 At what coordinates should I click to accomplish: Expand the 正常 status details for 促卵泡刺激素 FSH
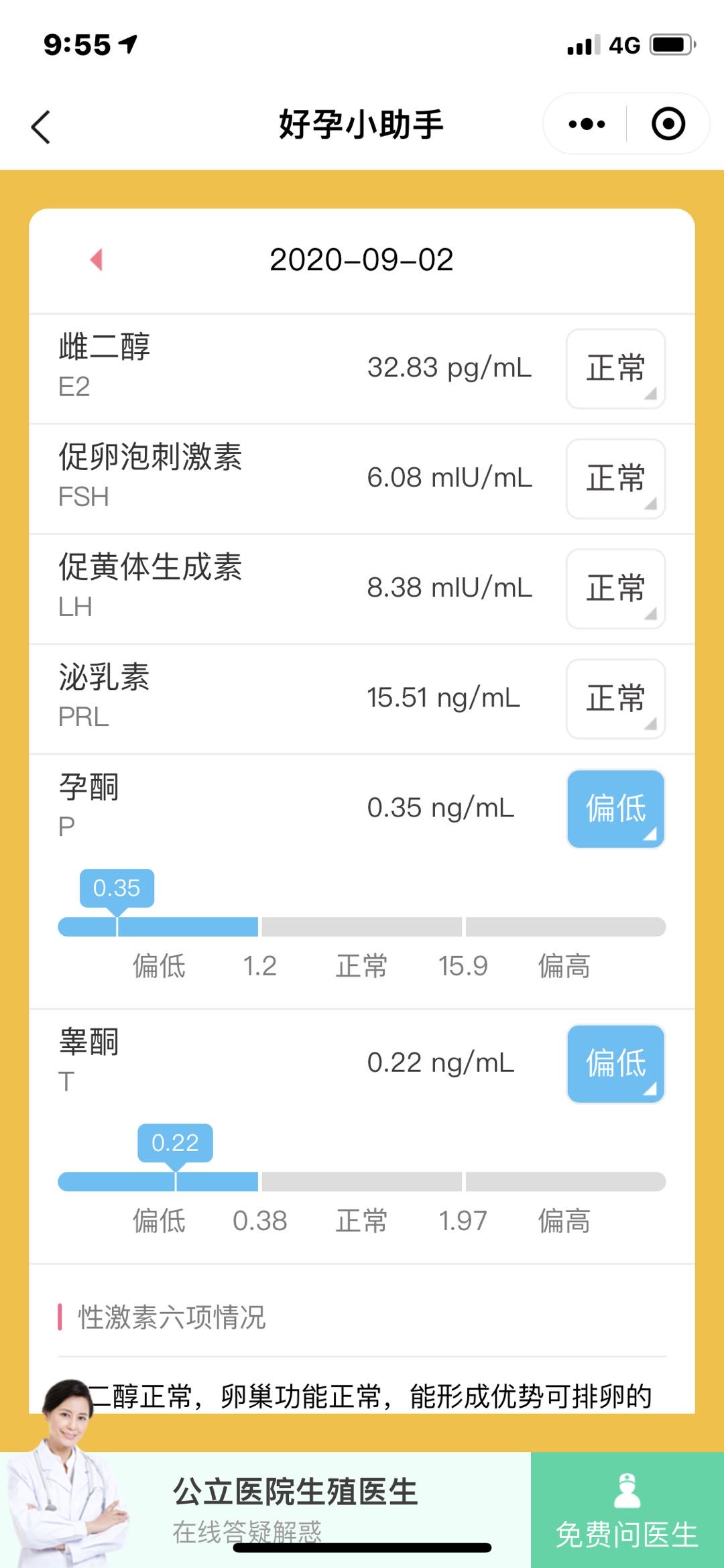[615, 479]
